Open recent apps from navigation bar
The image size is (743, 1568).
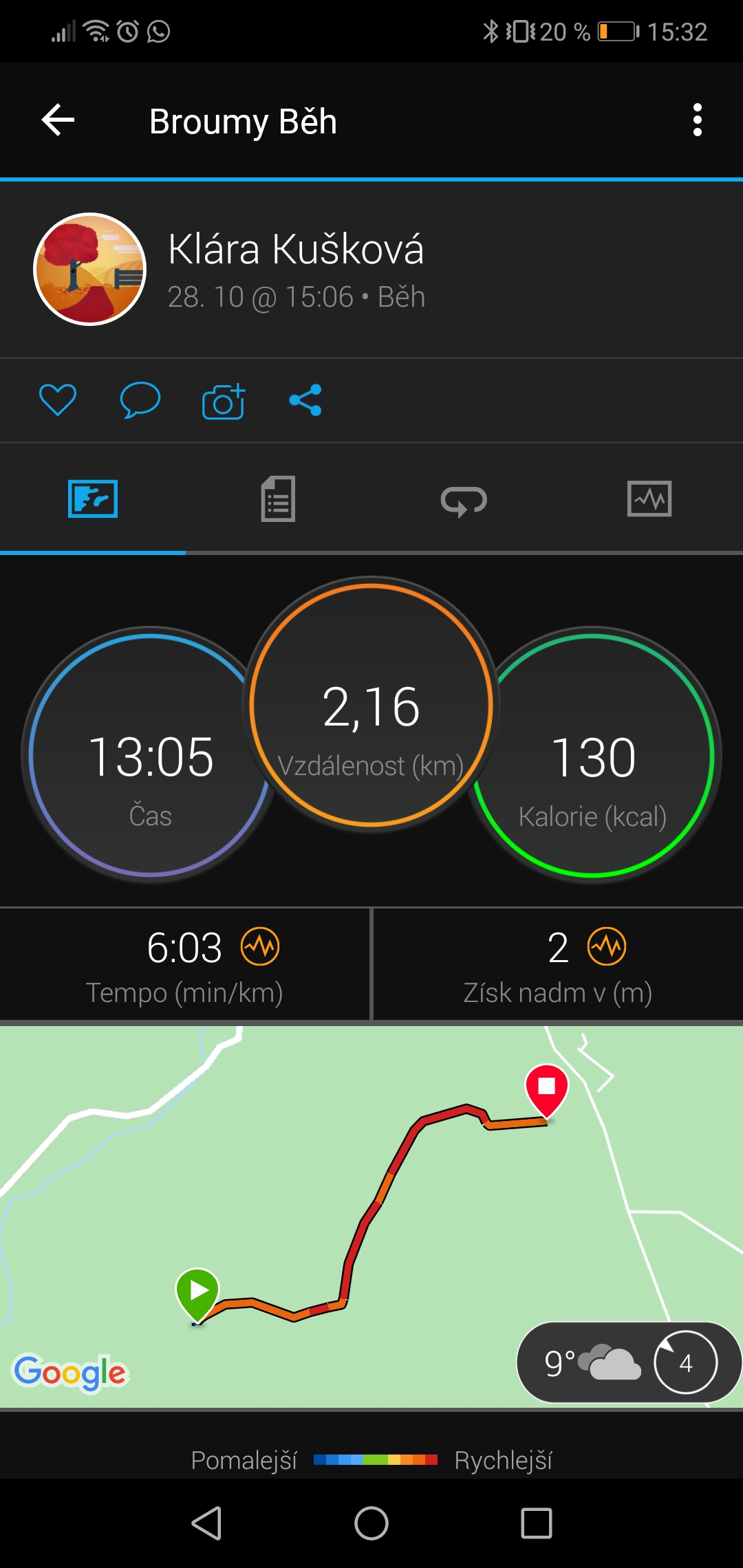click(x=537, y=1523)
